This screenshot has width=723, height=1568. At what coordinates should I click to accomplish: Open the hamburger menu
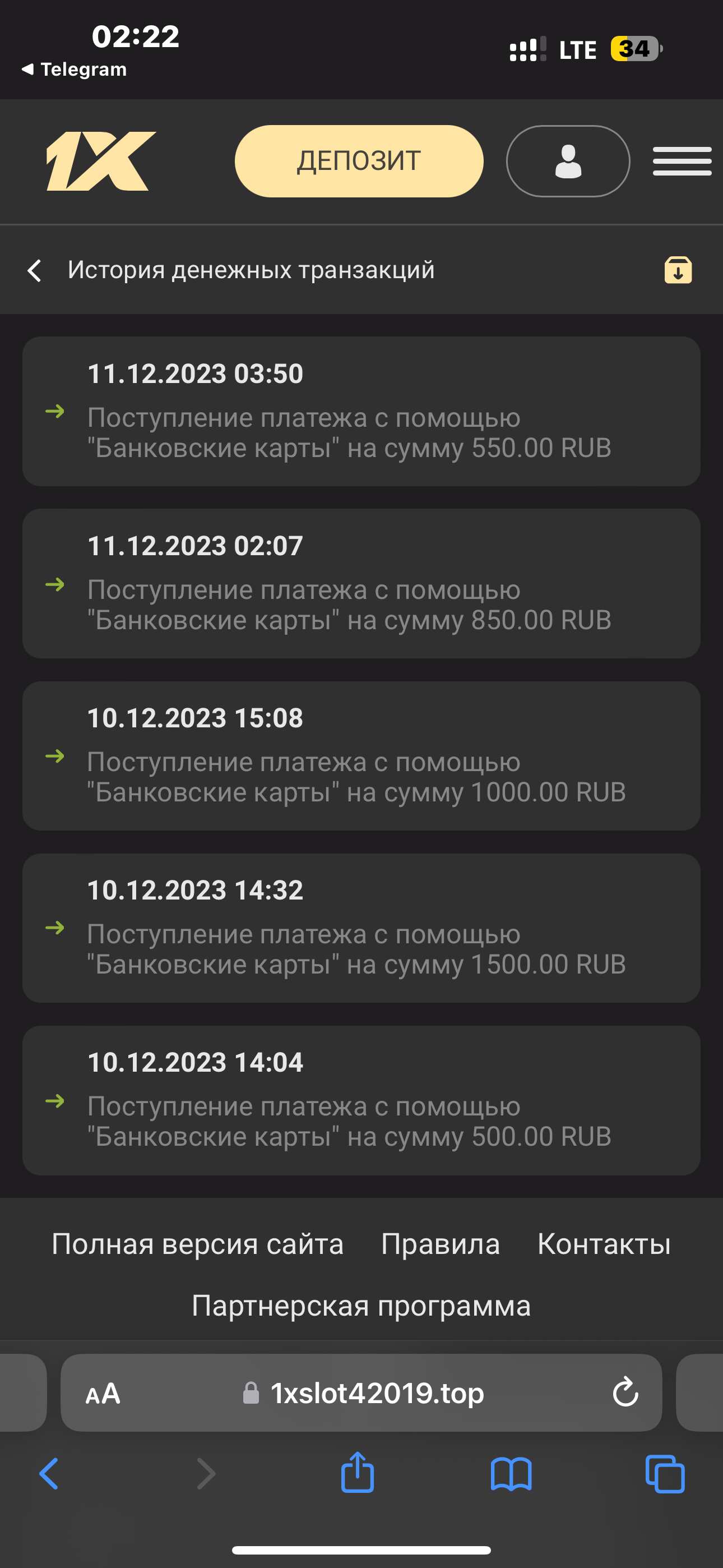click(x=682, y=162)
